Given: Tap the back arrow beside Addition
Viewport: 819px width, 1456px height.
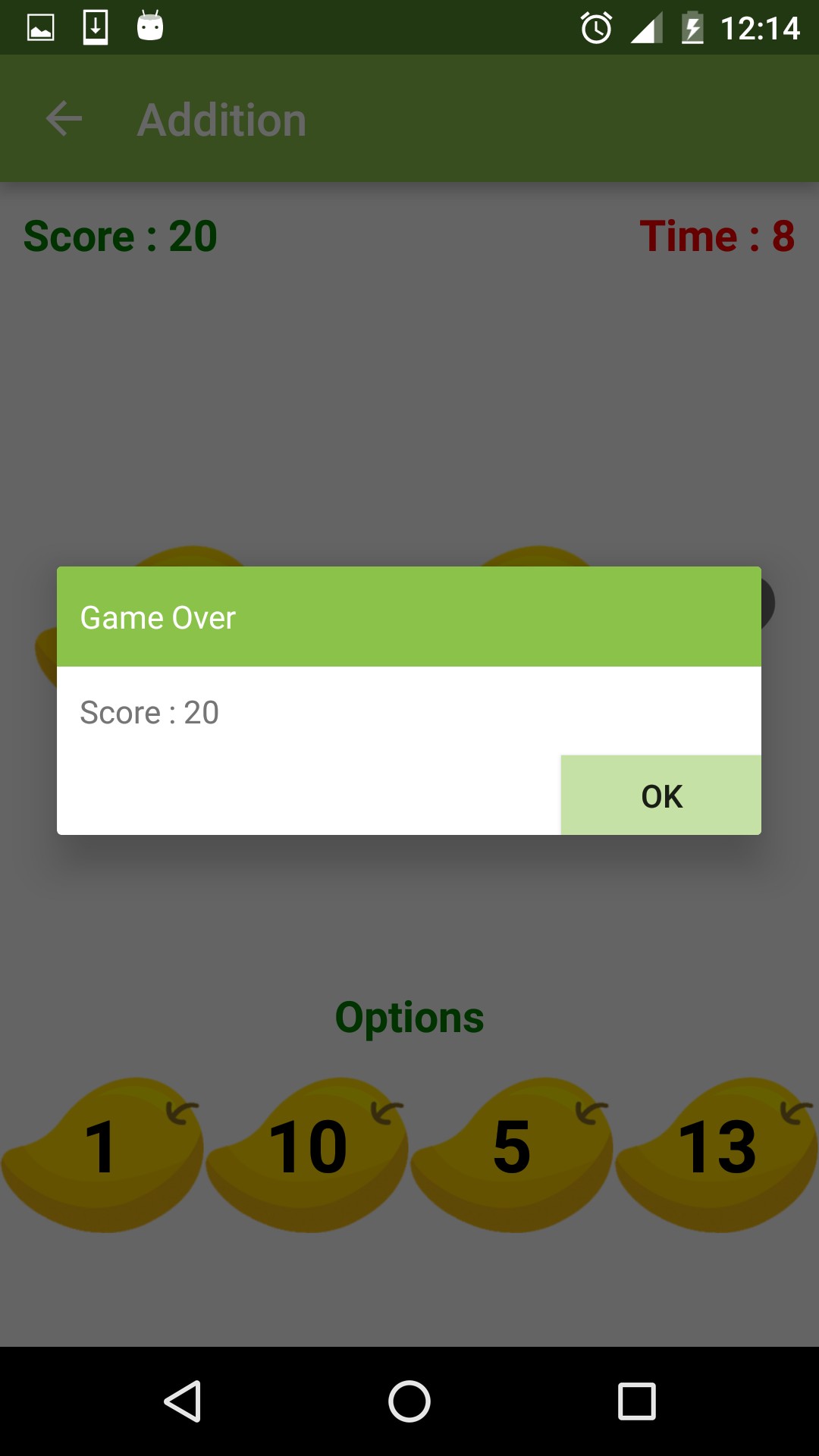Looking at the screenshot, I should [64, 119].
